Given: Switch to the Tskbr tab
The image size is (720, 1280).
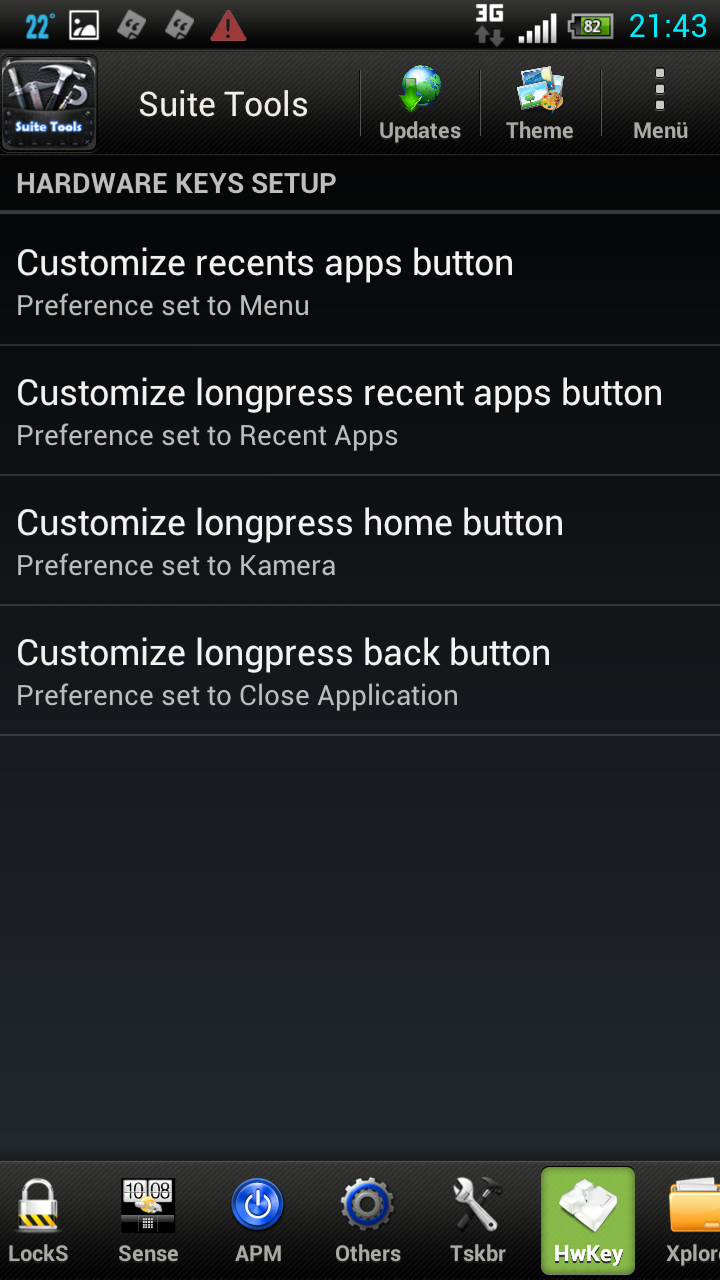Looking at the screenshot, I should click(477, 1220).
